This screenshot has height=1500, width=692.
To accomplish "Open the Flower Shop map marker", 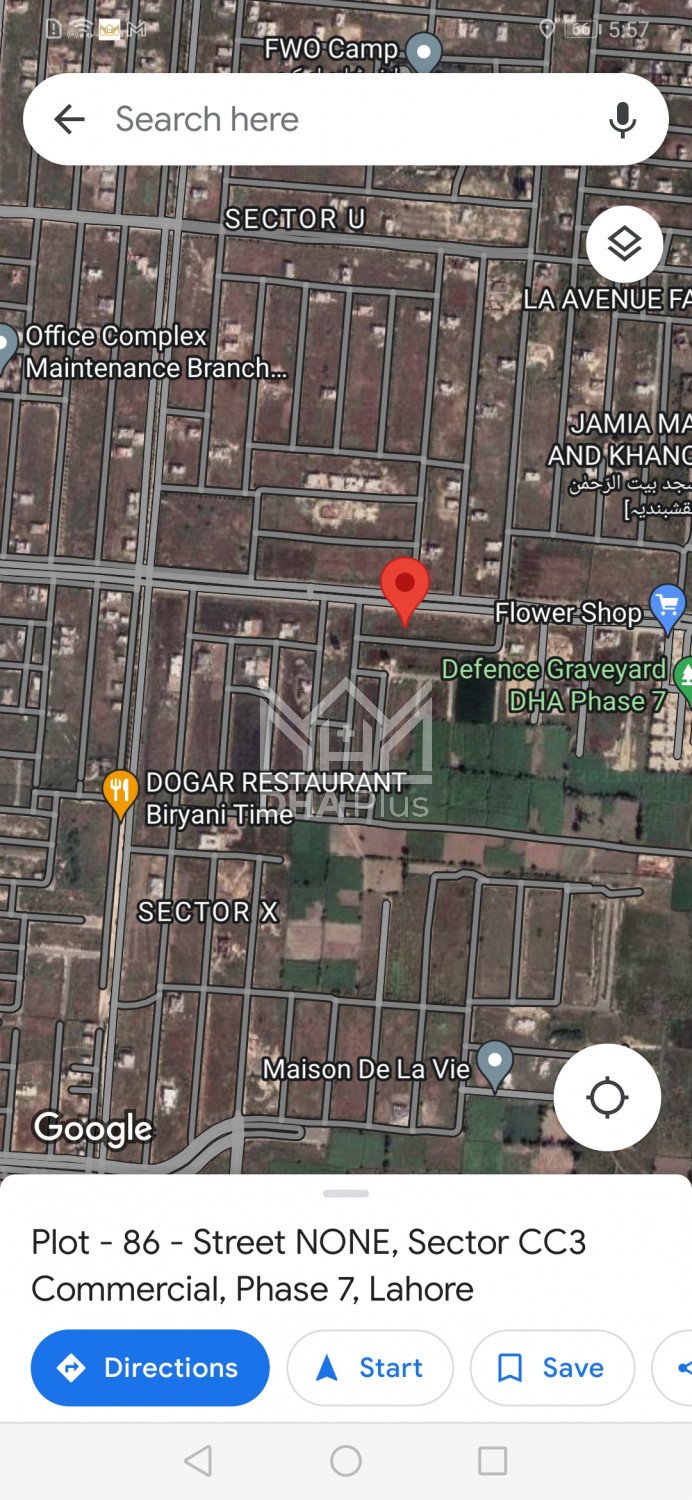I will tap(667, 606).
